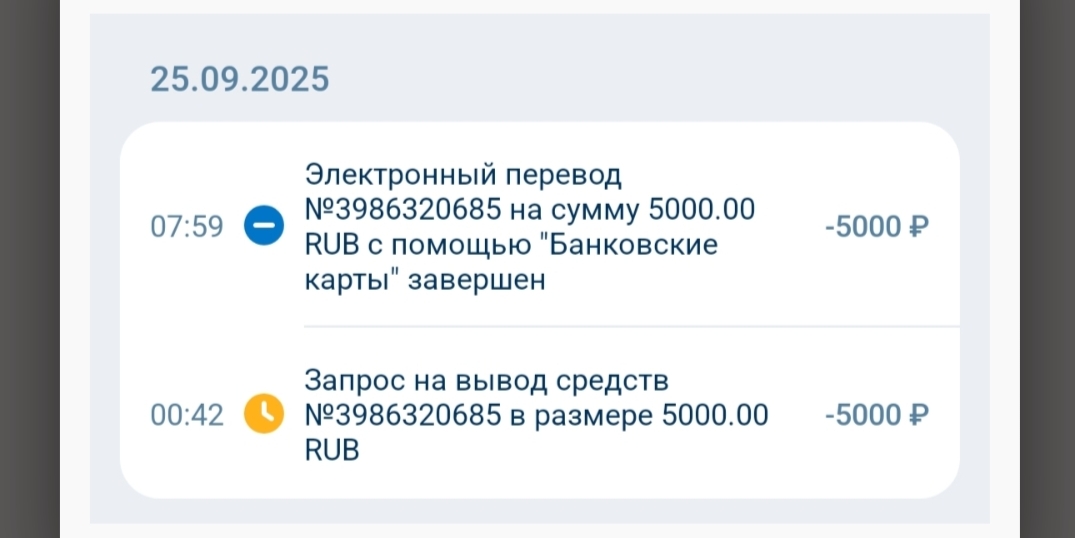Open the 07:59 completed electronic transfer entry
This screenshot has width=1075, height=538.
tap(538, 228)
